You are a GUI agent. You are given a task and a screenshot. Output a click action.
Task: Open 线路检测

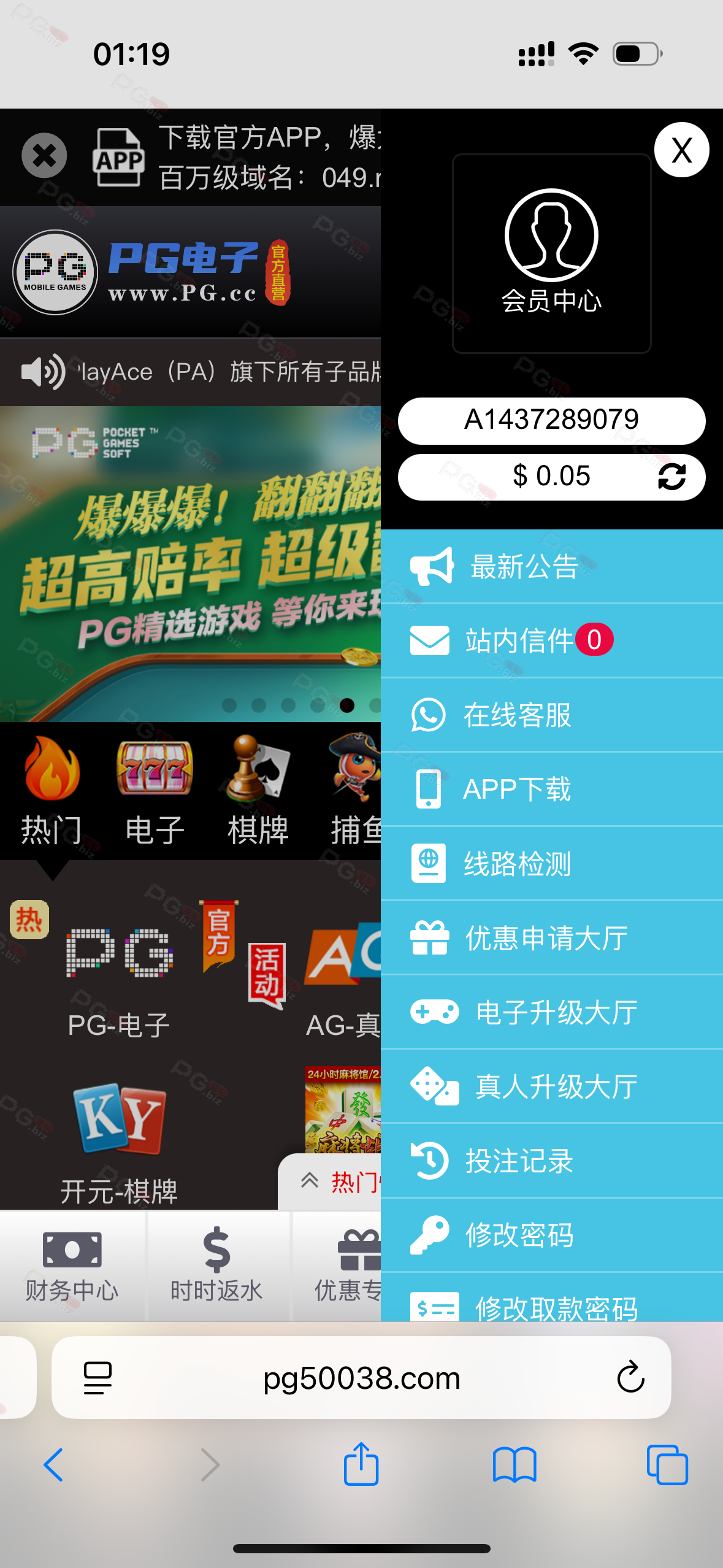pos(551,864)
